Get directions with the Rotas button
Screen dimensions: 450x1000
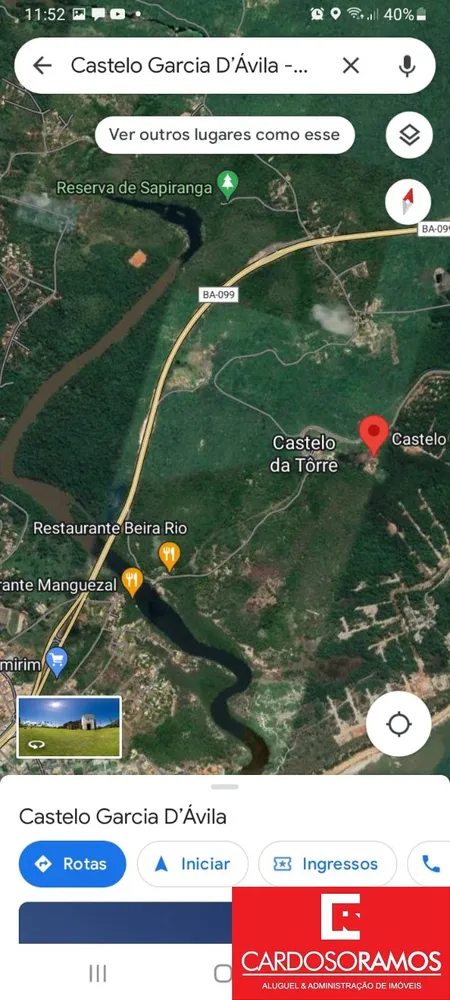[72, 864]
